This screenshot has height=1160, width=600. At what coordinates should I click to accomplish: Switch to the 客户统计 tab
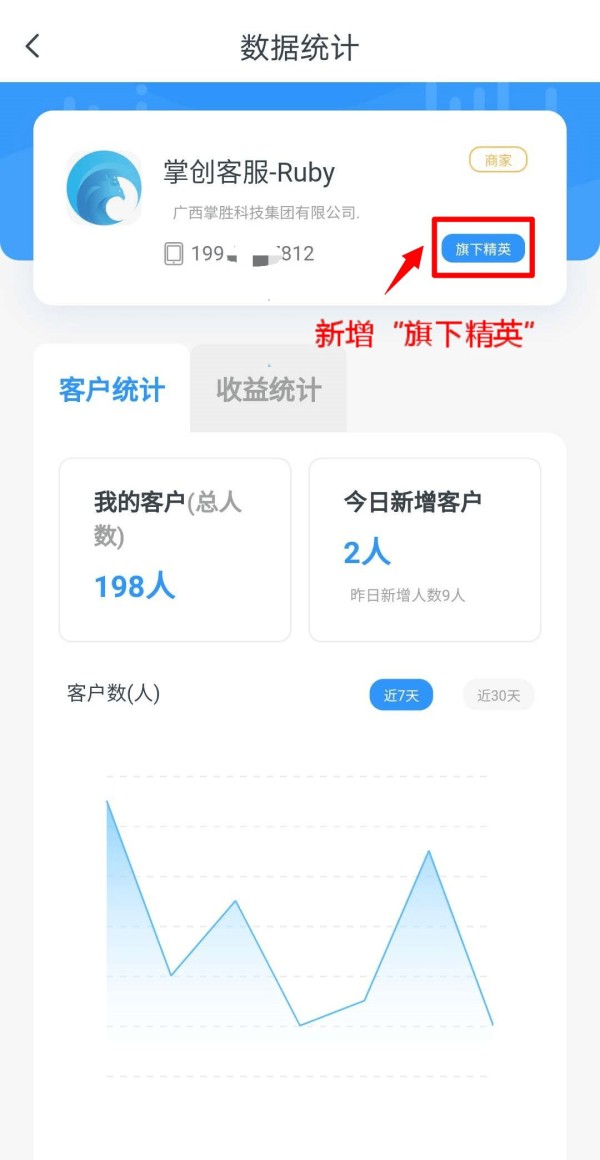pyautogui.click(x=112, y=389)
